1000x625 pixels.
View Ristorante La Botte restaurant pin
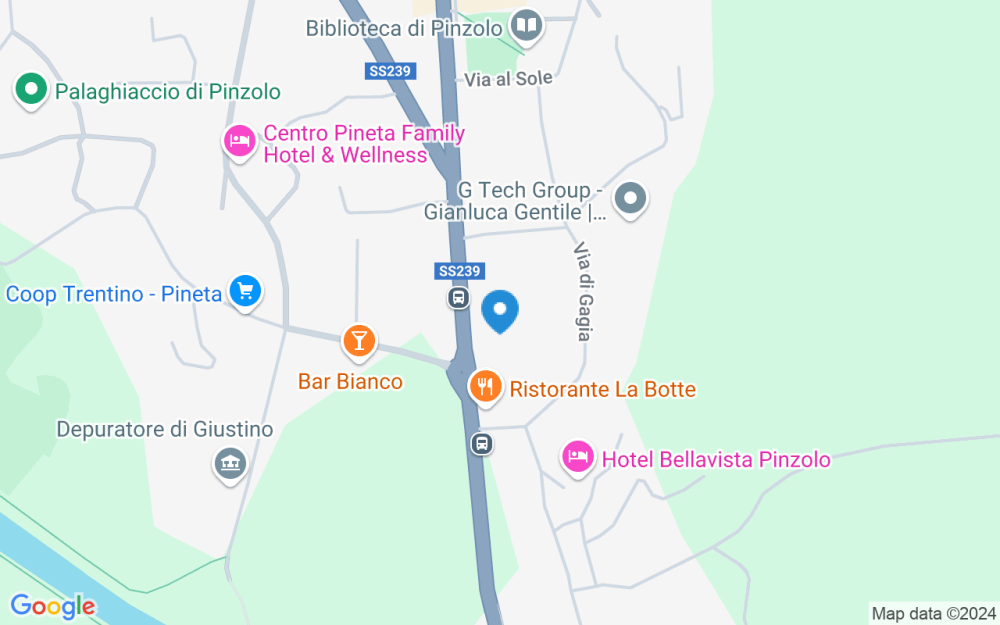click(485, 386)
